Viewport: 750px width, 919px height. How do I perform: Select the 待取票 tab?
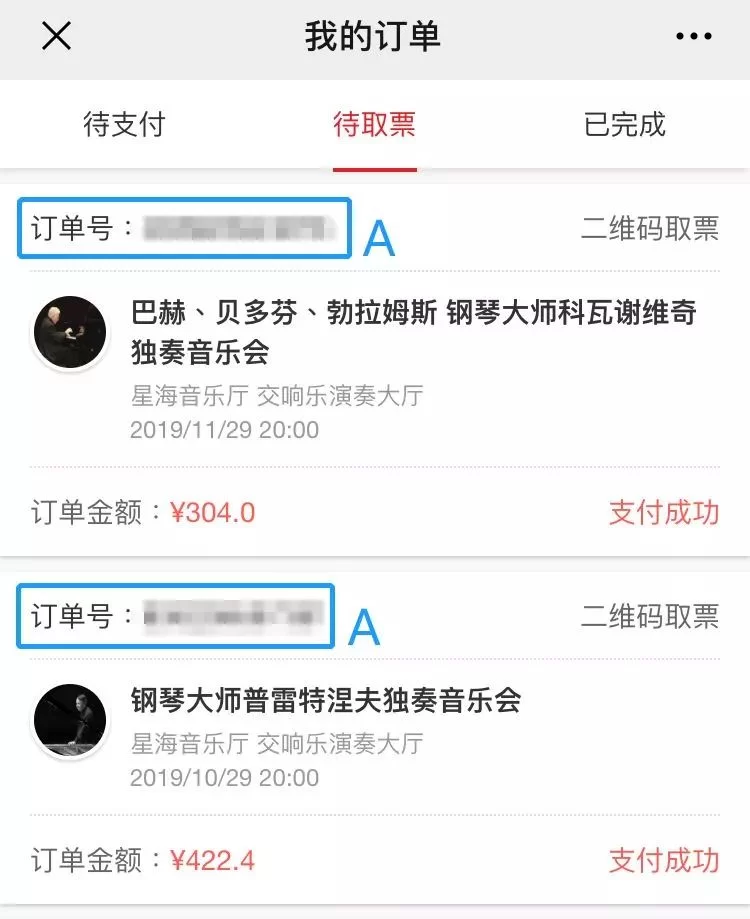point(374,125)
